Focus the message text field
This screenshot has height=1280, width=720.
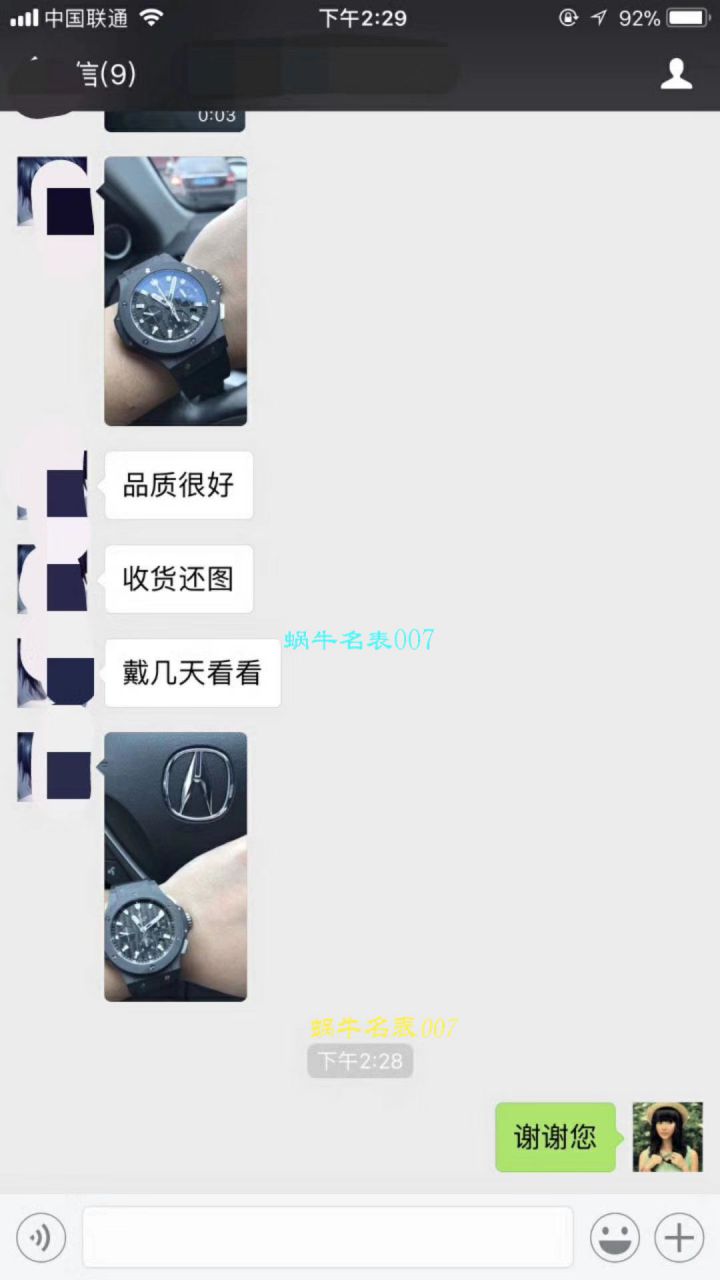click(327, 1238)
